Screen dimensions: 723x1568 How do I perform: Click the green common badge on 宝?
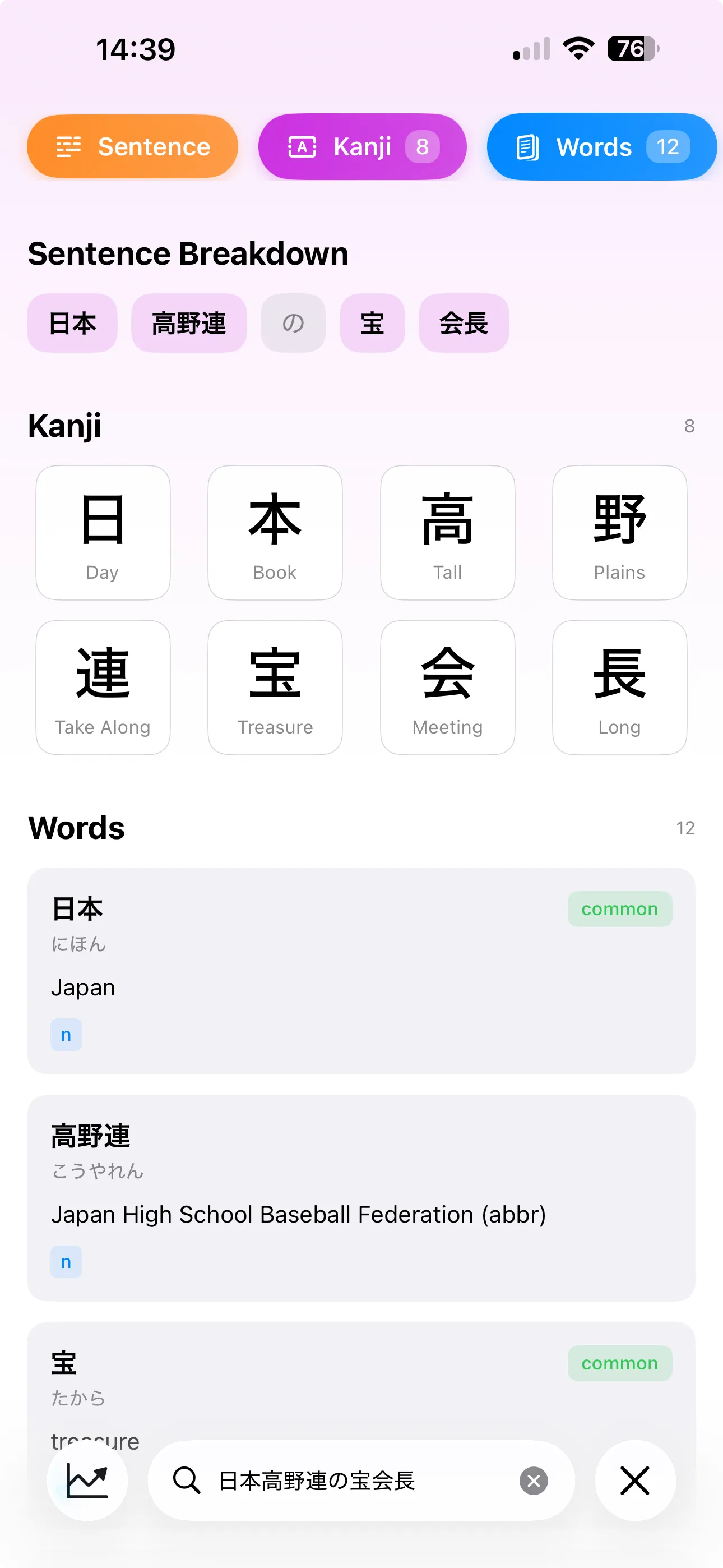click(x=619, y=1363)
